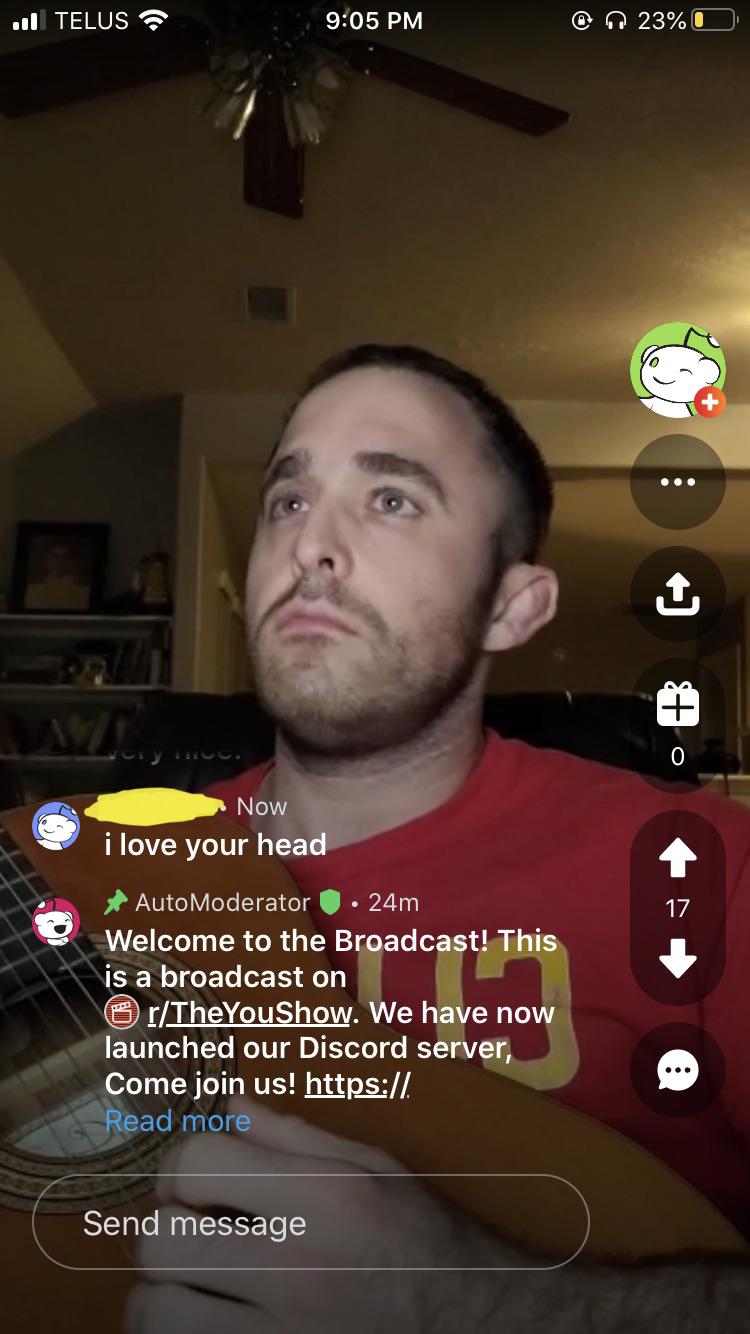Open the three-dot overflow menu

(677, 482)
